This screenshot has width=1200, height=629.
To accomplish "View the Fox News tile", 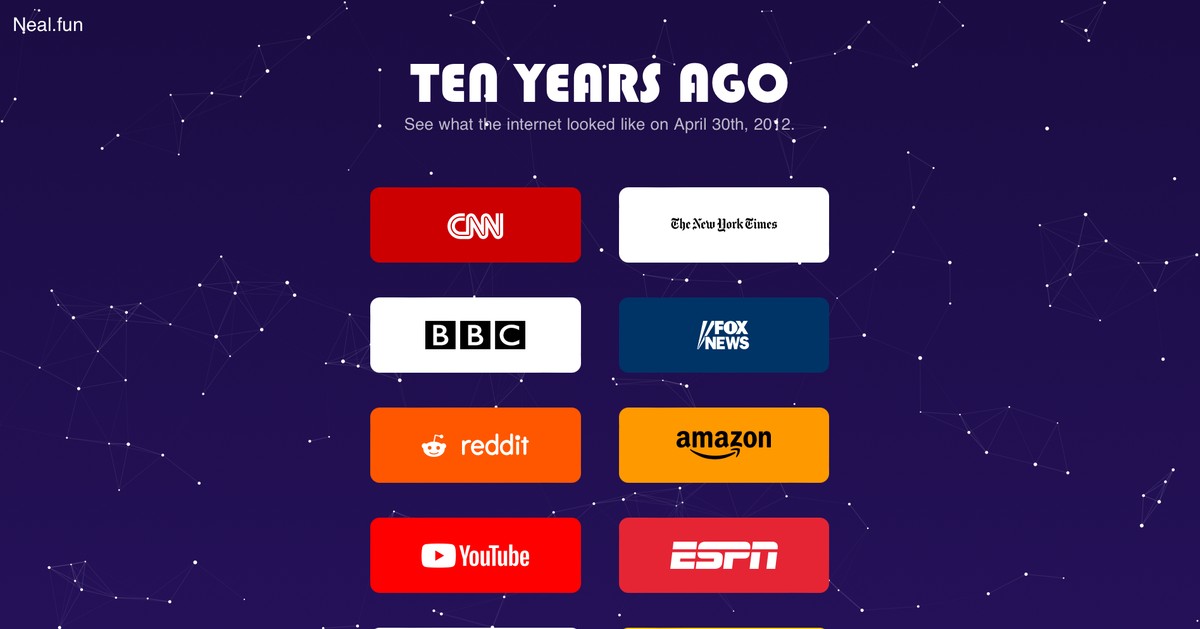I will (x=723, y=335).
